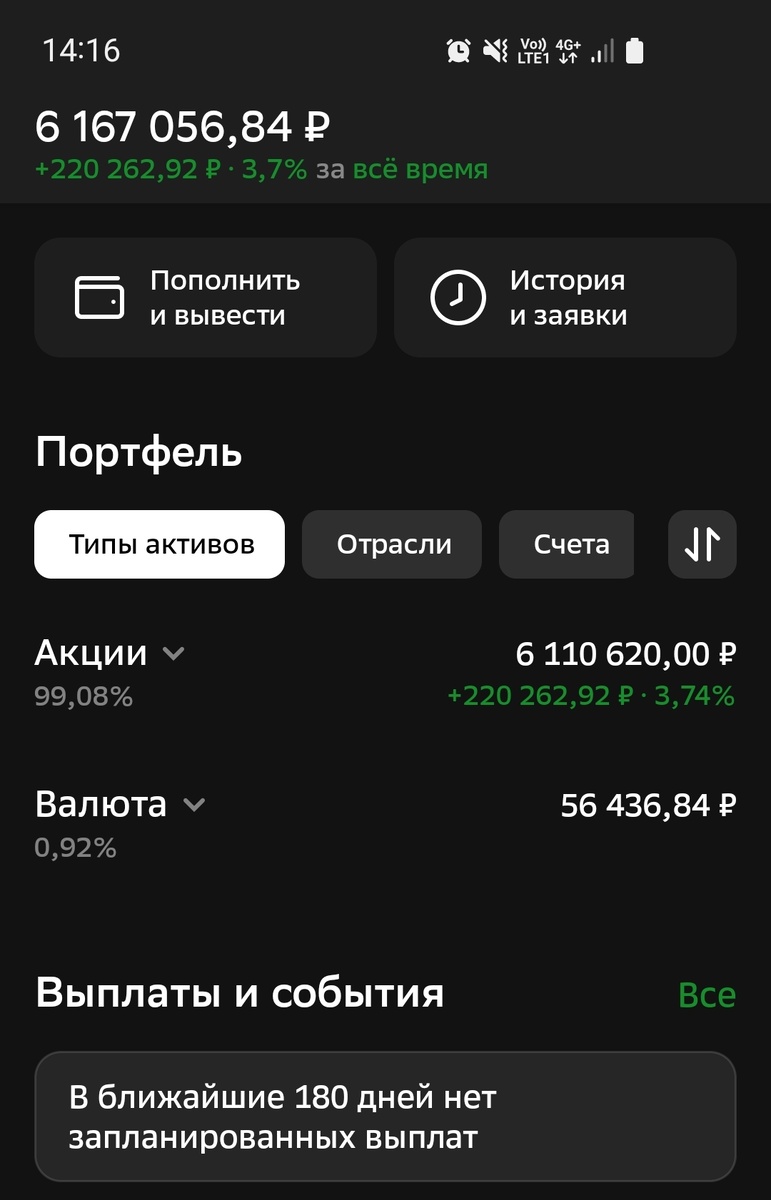
Task: Open Пополнить и вывести
Action: tap(205, 297)
